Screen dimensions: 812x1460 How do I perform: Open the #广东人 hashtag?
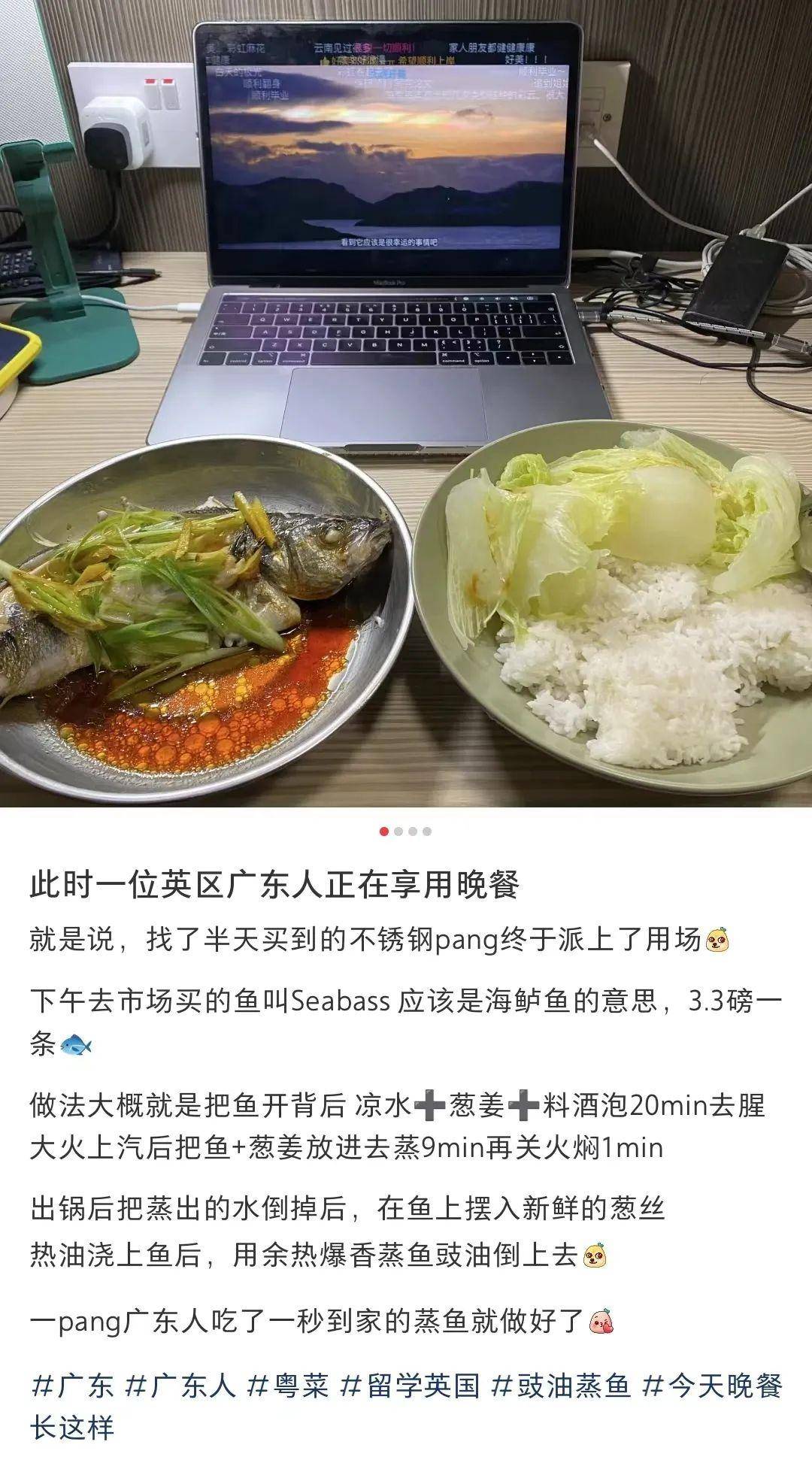(x=180, y=1385)
